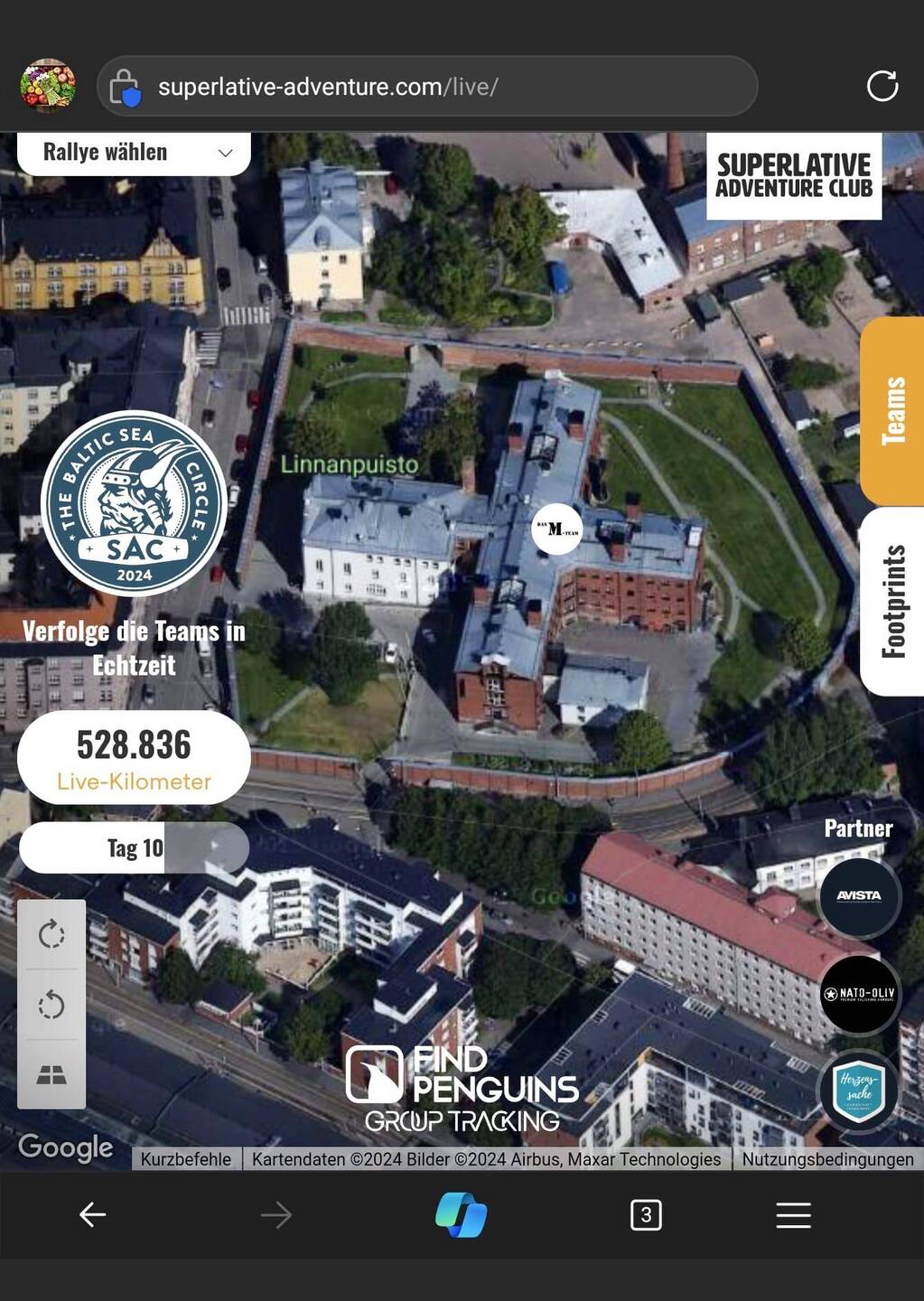Play the Tag 10 day timeline
Viewport: 924px width, 1301px height.
[x=214, y=847]
